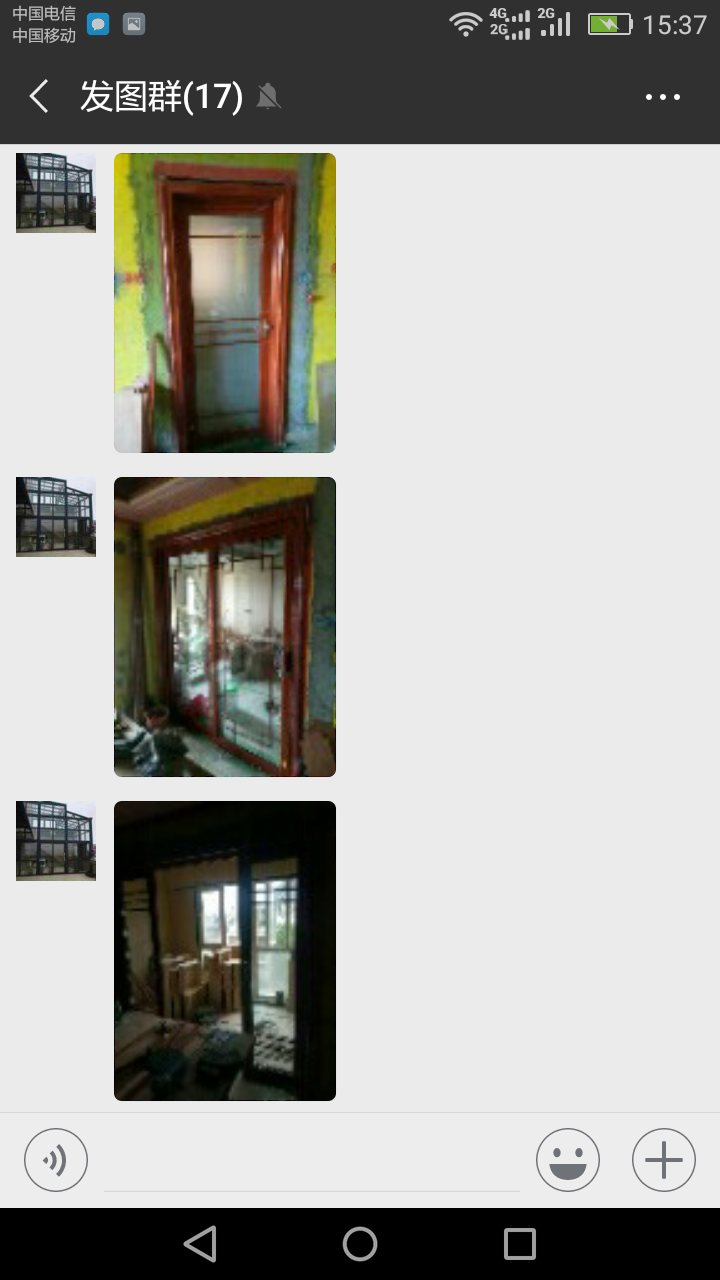Open sender's avatar beside the sliding door photo
The height and width of the screenshot is (1280, 720).
coord(56,517)
